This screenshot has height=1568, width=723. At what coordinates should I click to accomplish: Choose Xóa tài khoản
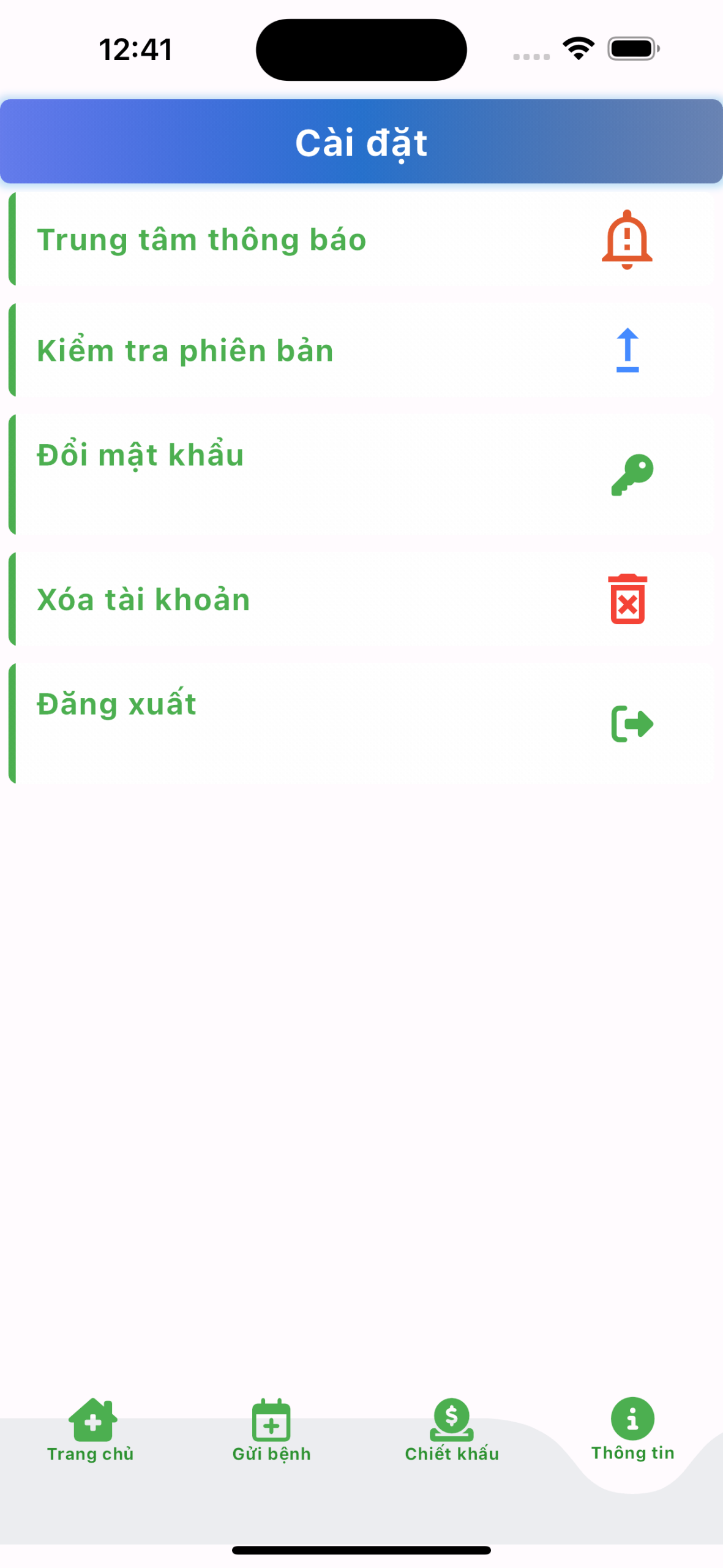coord(361,599)
